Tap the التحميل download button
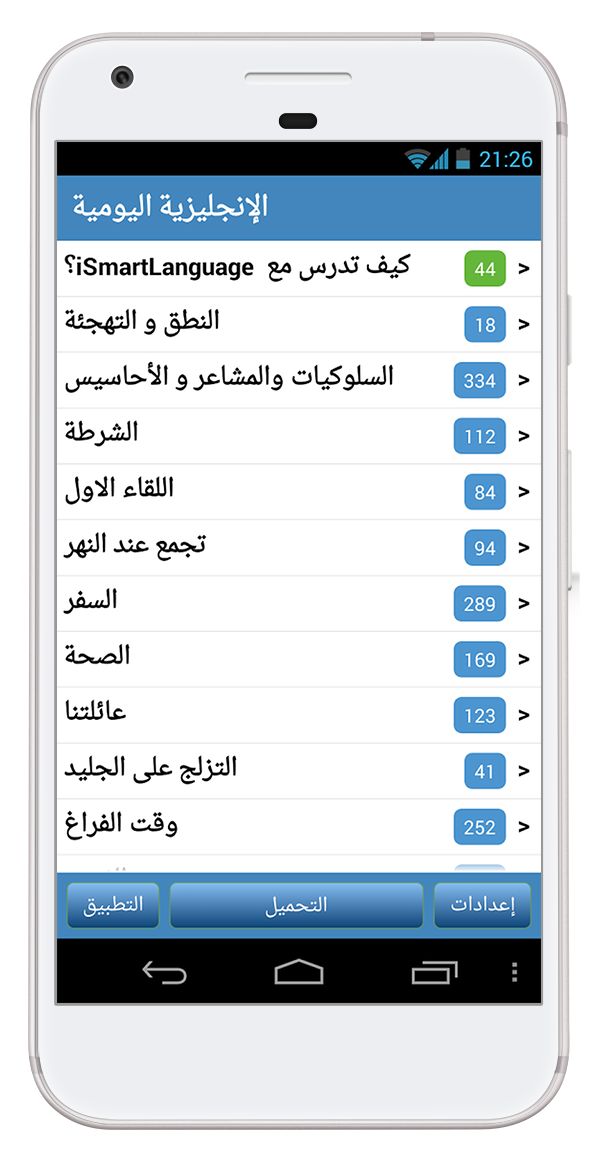The image size is (600, 1162). (296, 906)
